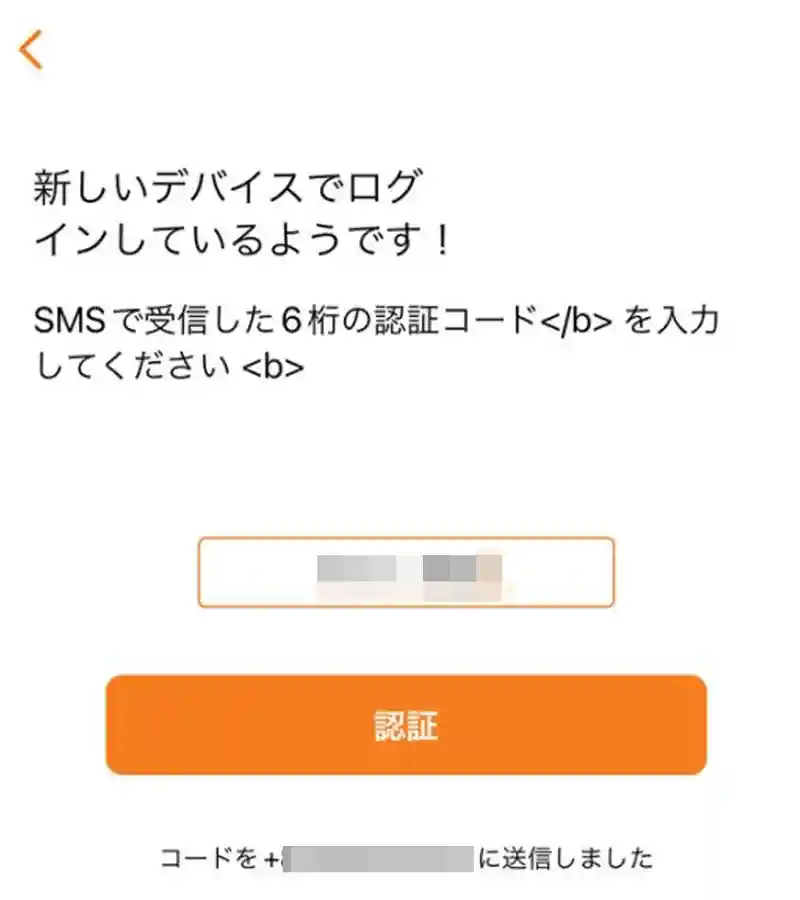
Task: Confirm with the 認証 button
Action: point(406,725)
